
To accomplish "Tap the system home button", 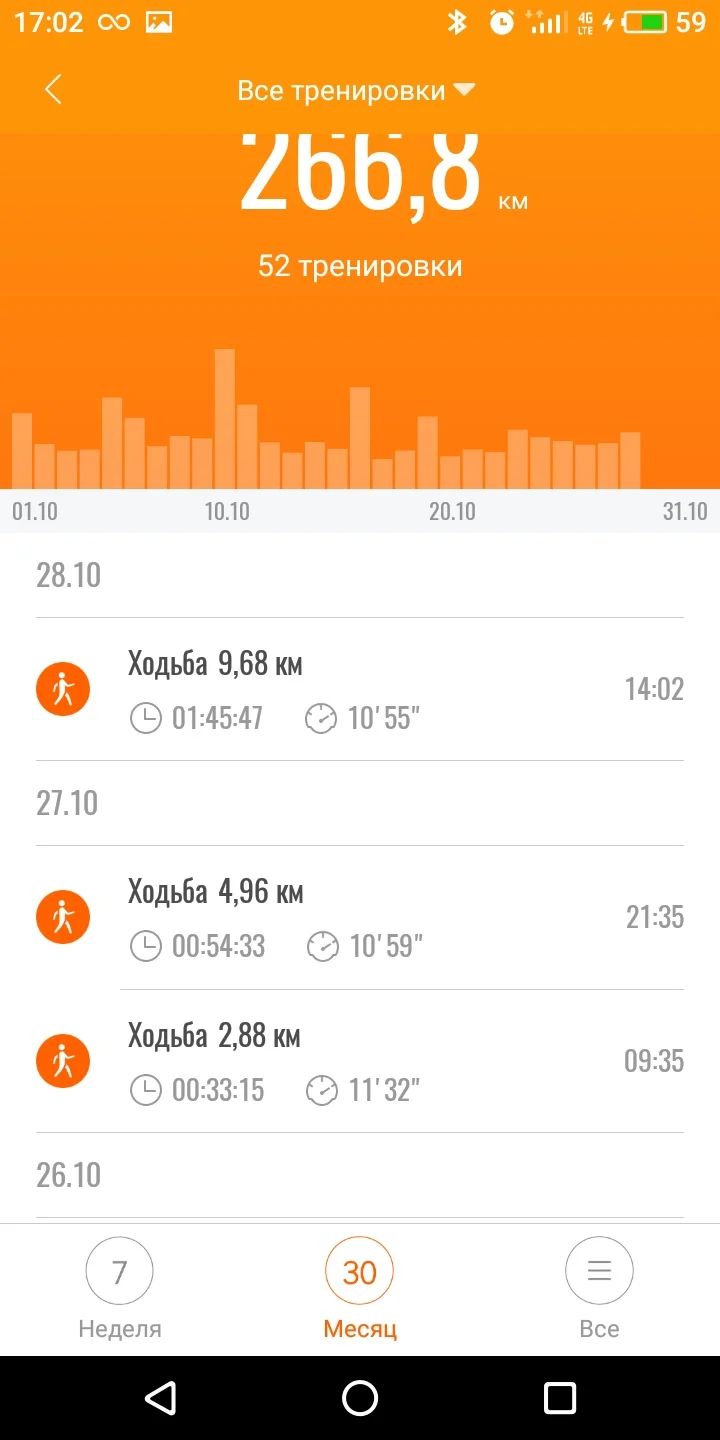I will click(x=360, y=1397).
